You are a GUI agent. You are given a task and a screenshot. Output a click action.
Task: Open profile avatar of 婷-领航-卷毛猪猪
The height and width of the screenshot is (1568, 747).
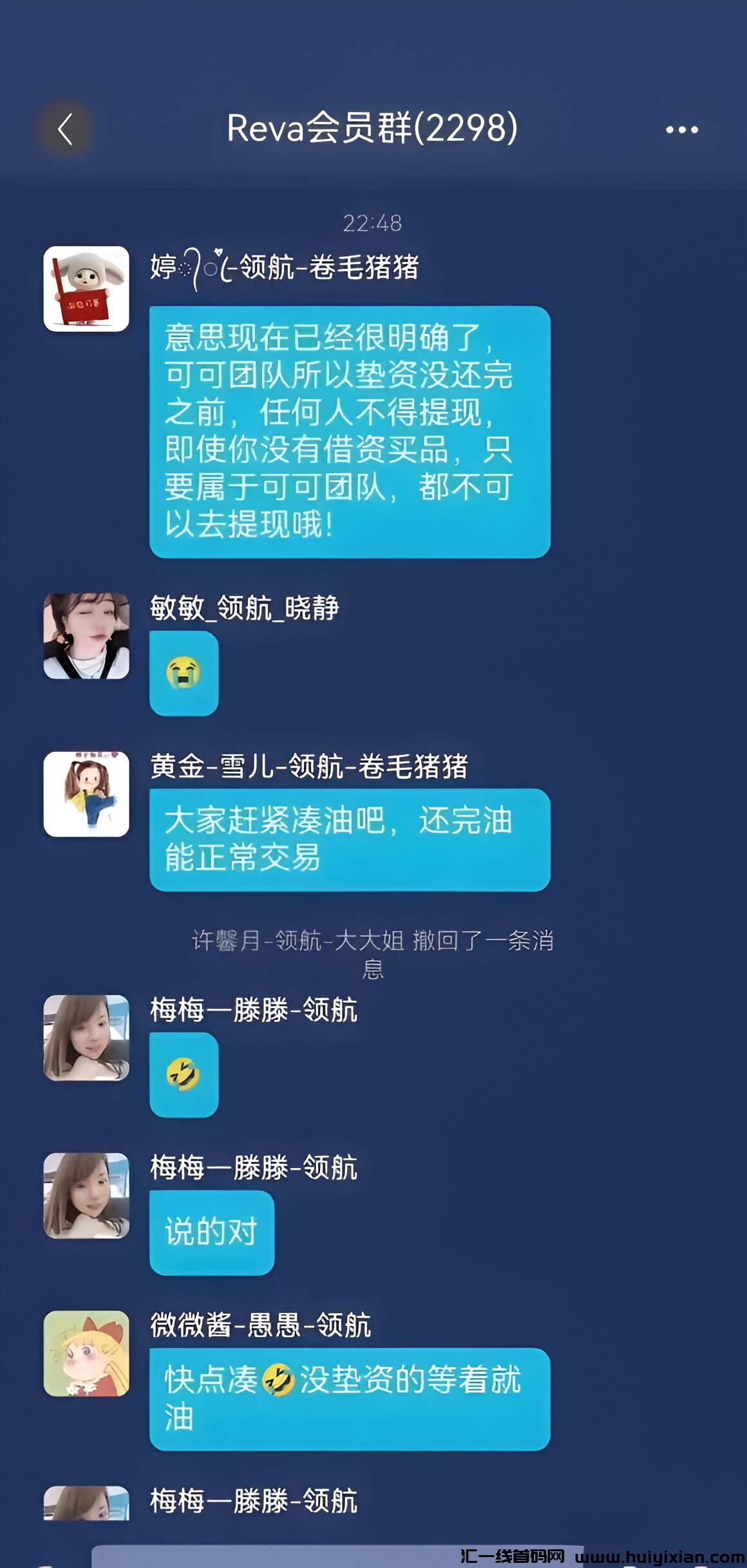[x=86, y=289]
